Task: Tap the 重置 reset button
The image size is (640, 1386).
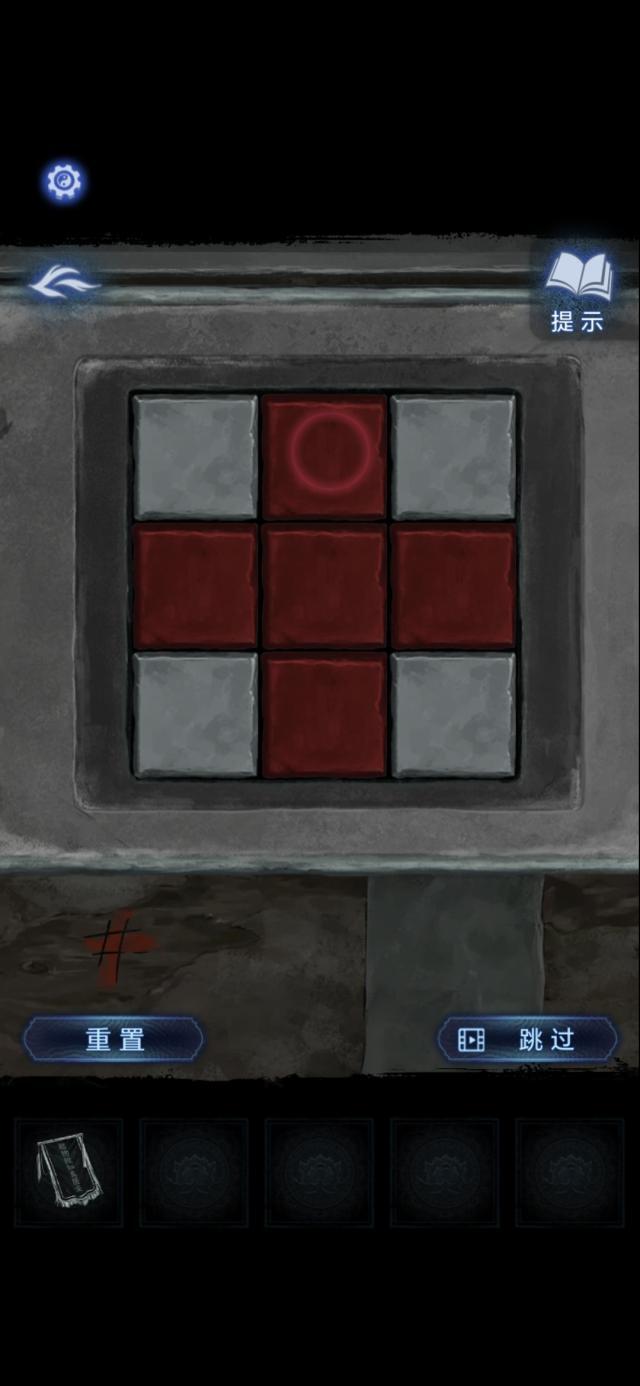Action: click(114, 1040)
